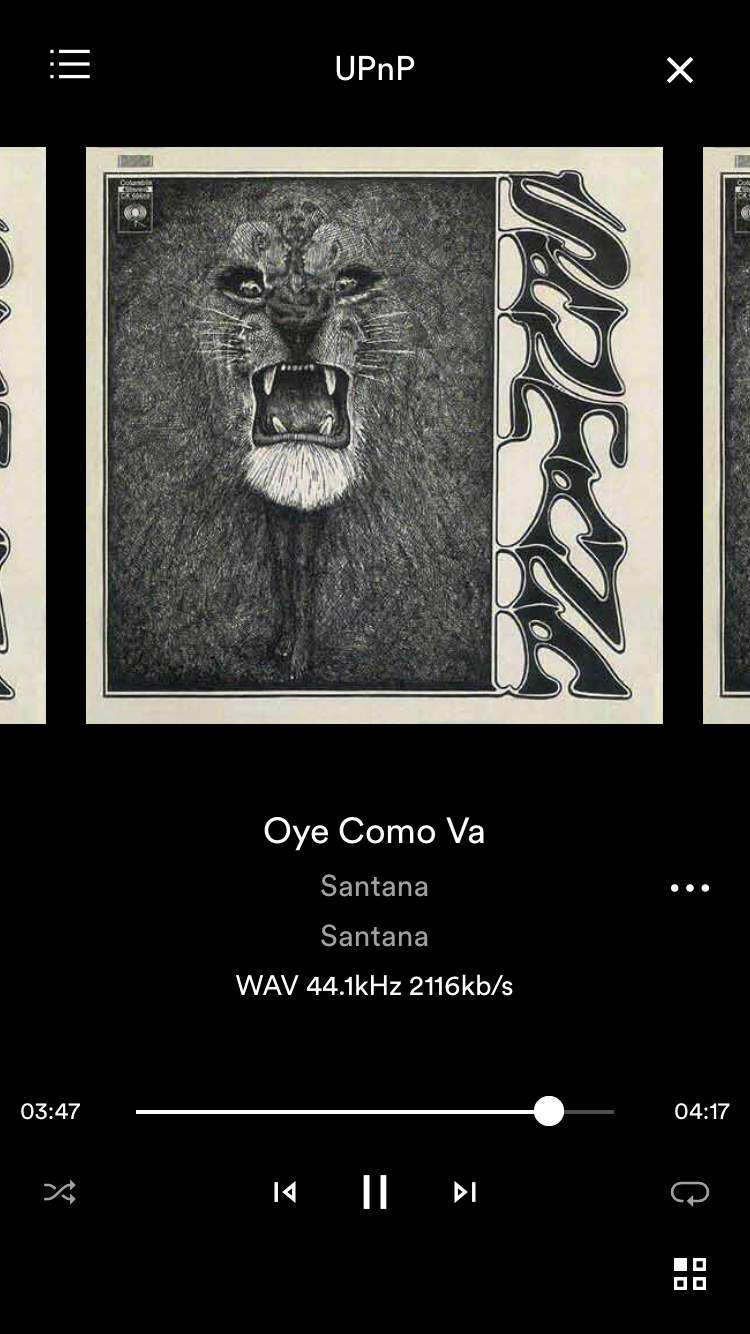
Task: Toggle repeat mode
Action: (x=690, y=1192)
